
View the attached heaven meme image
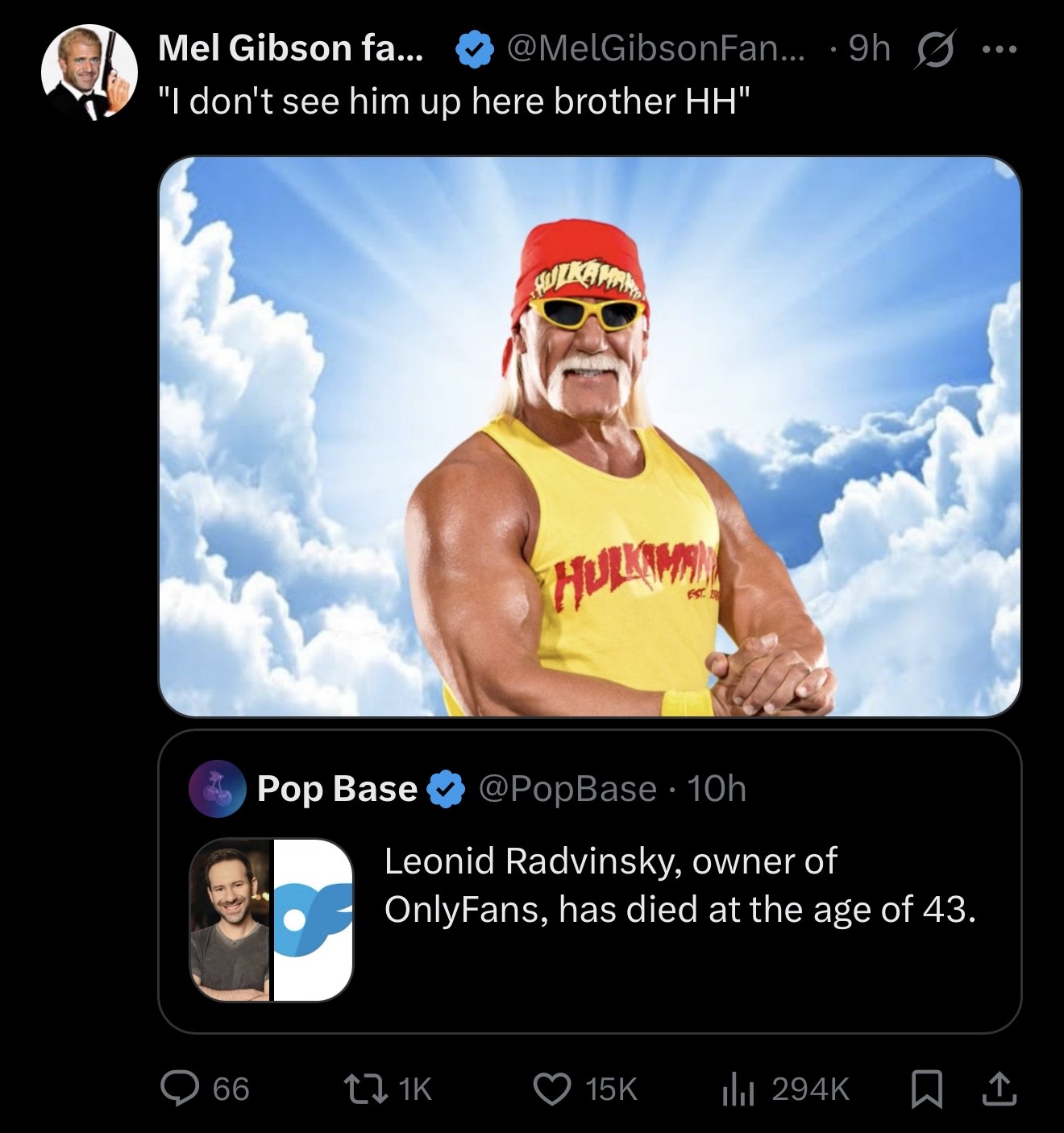[589, 436]
